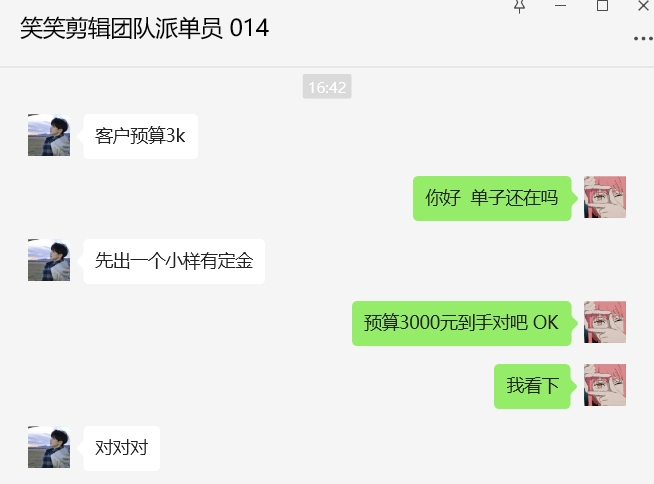Open the chat info overflow menu

click(x=642, y=38)
